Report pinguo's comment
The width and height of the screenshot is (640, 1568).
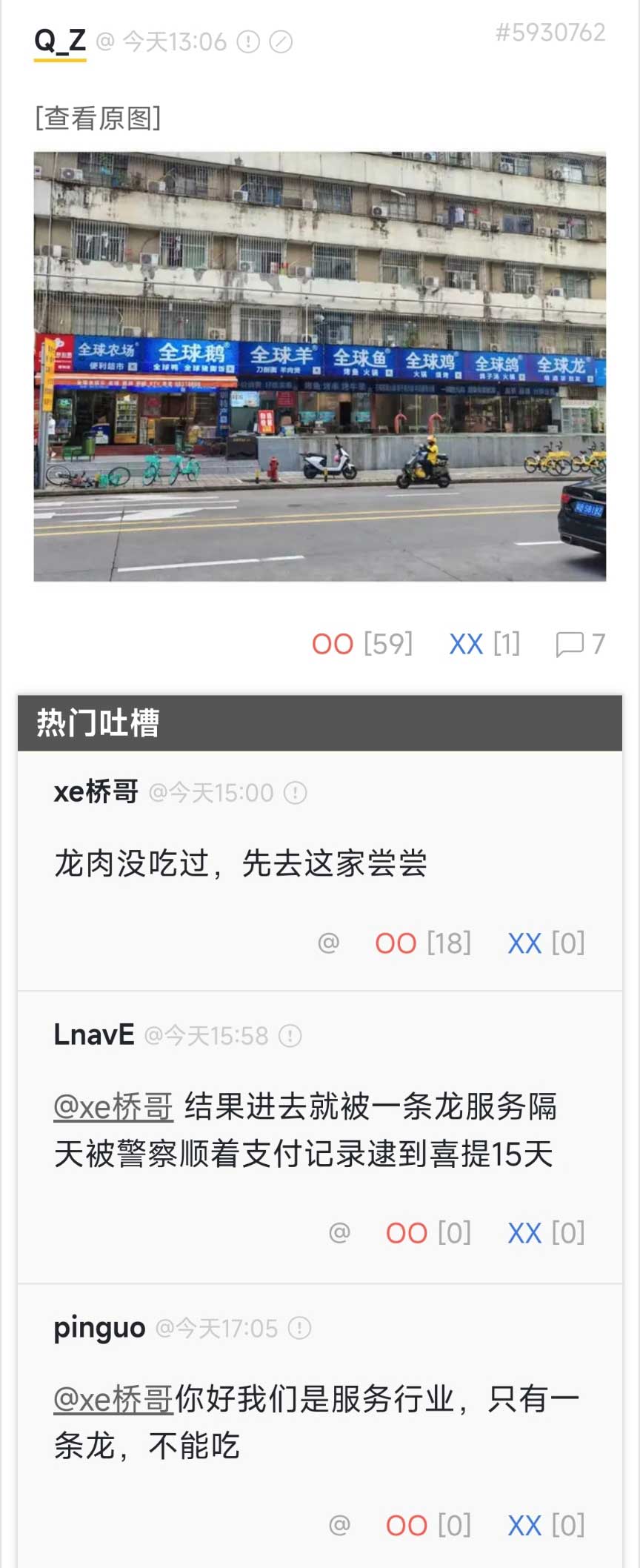tap(299, 1328)
